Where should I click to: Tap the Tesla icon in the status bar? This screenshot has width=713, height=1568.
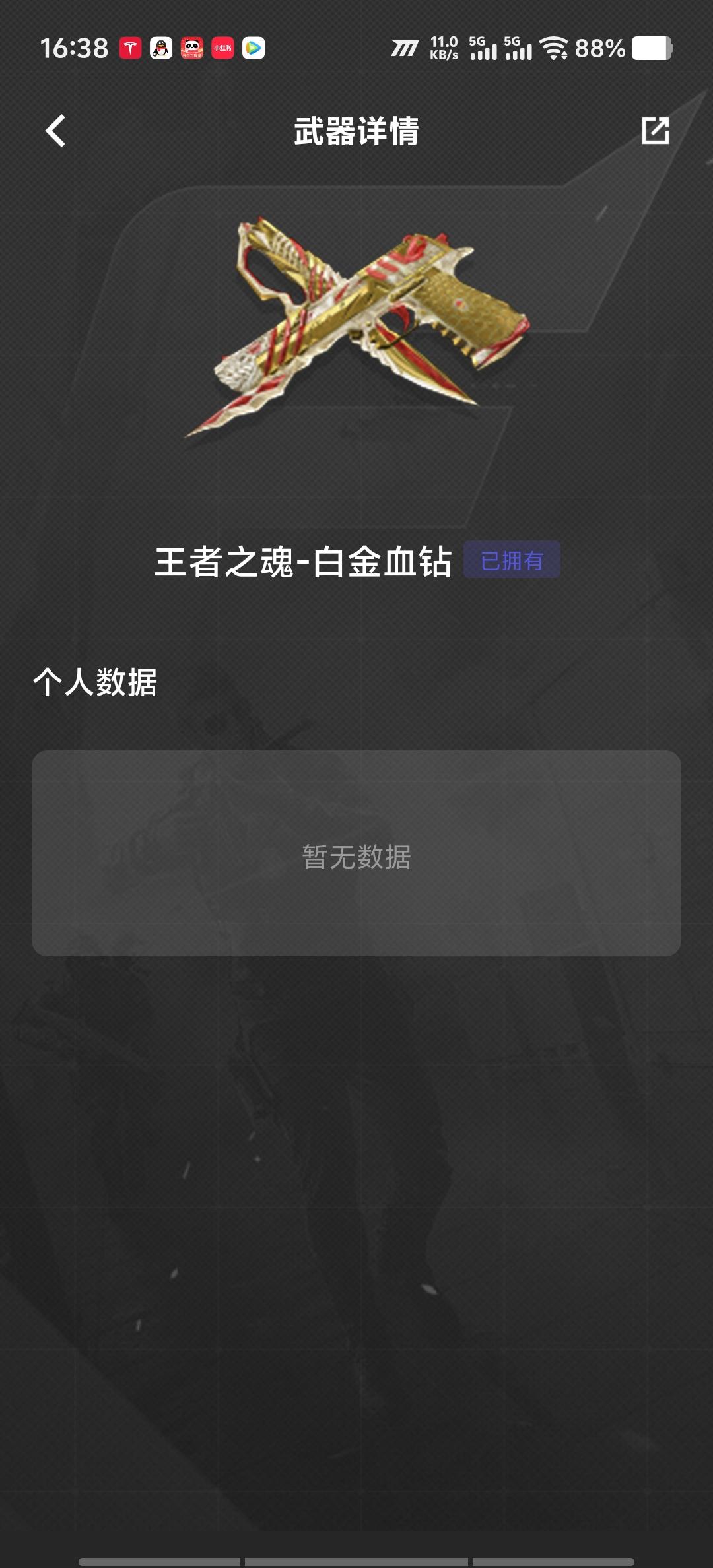tap(130, 46)
